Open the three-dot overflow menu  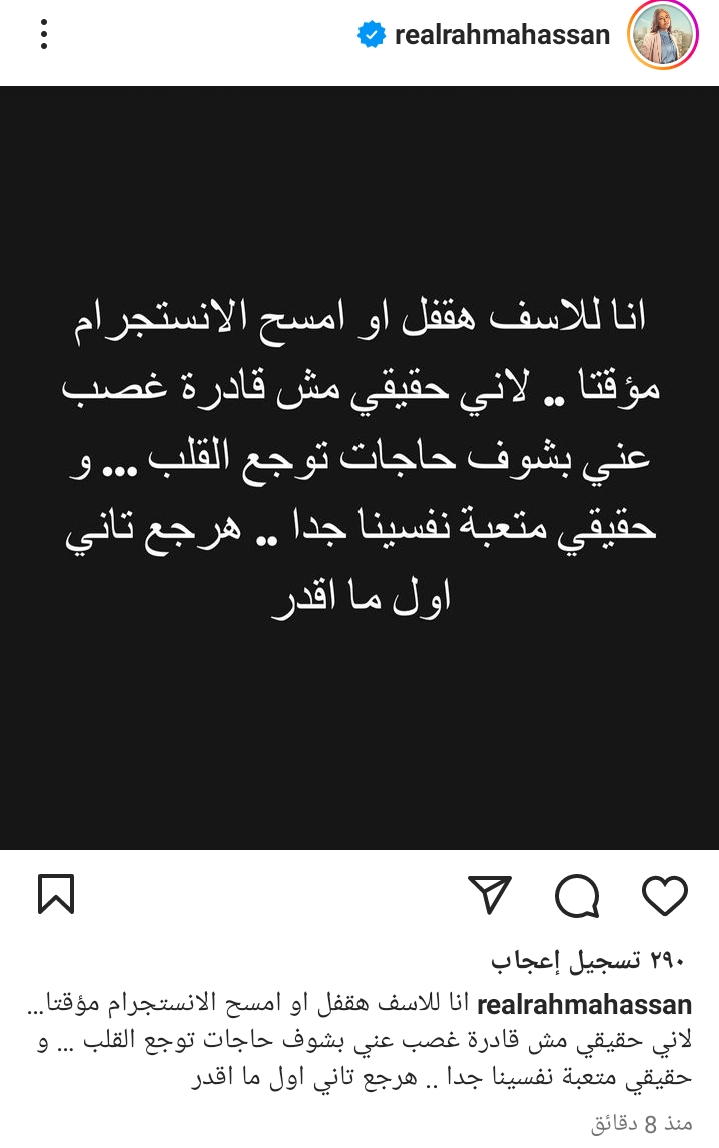pyautogui.click(x=44, y=35)
